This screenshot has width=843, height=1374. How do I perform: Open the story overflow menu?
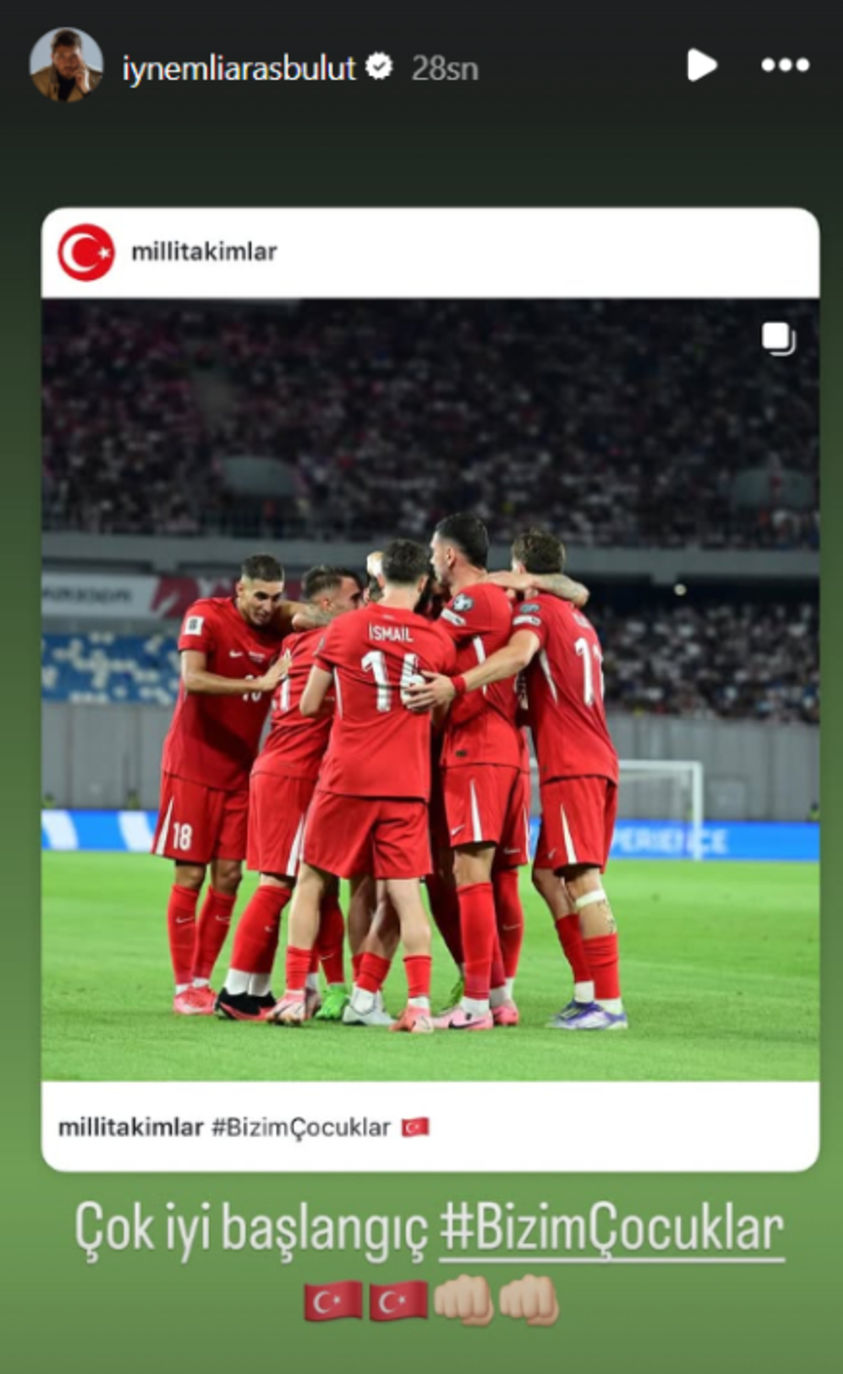pyautogui.click(x=785, y=66)
